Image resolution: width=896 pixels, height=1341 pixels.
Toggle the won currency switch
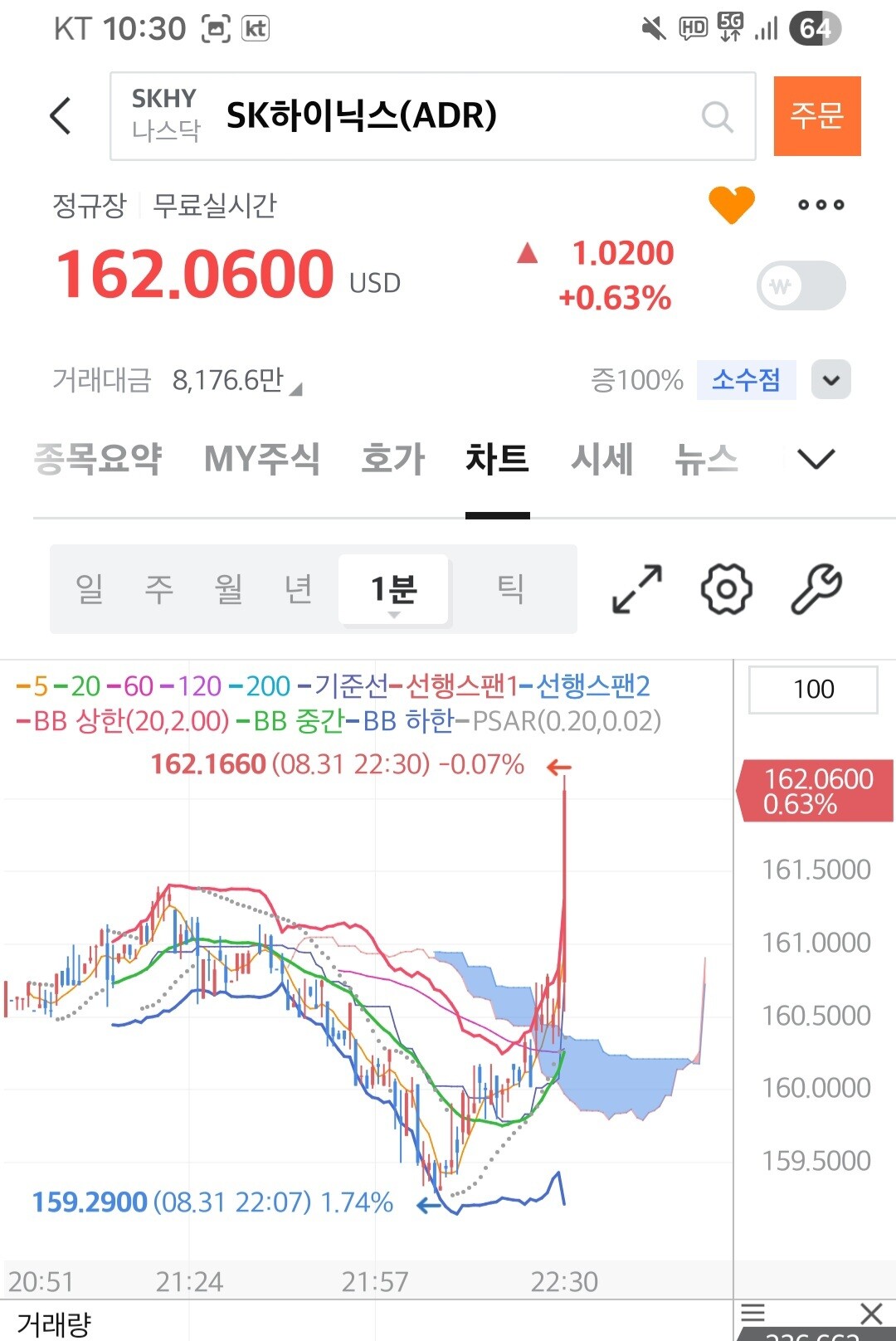[x=801, y=285]
